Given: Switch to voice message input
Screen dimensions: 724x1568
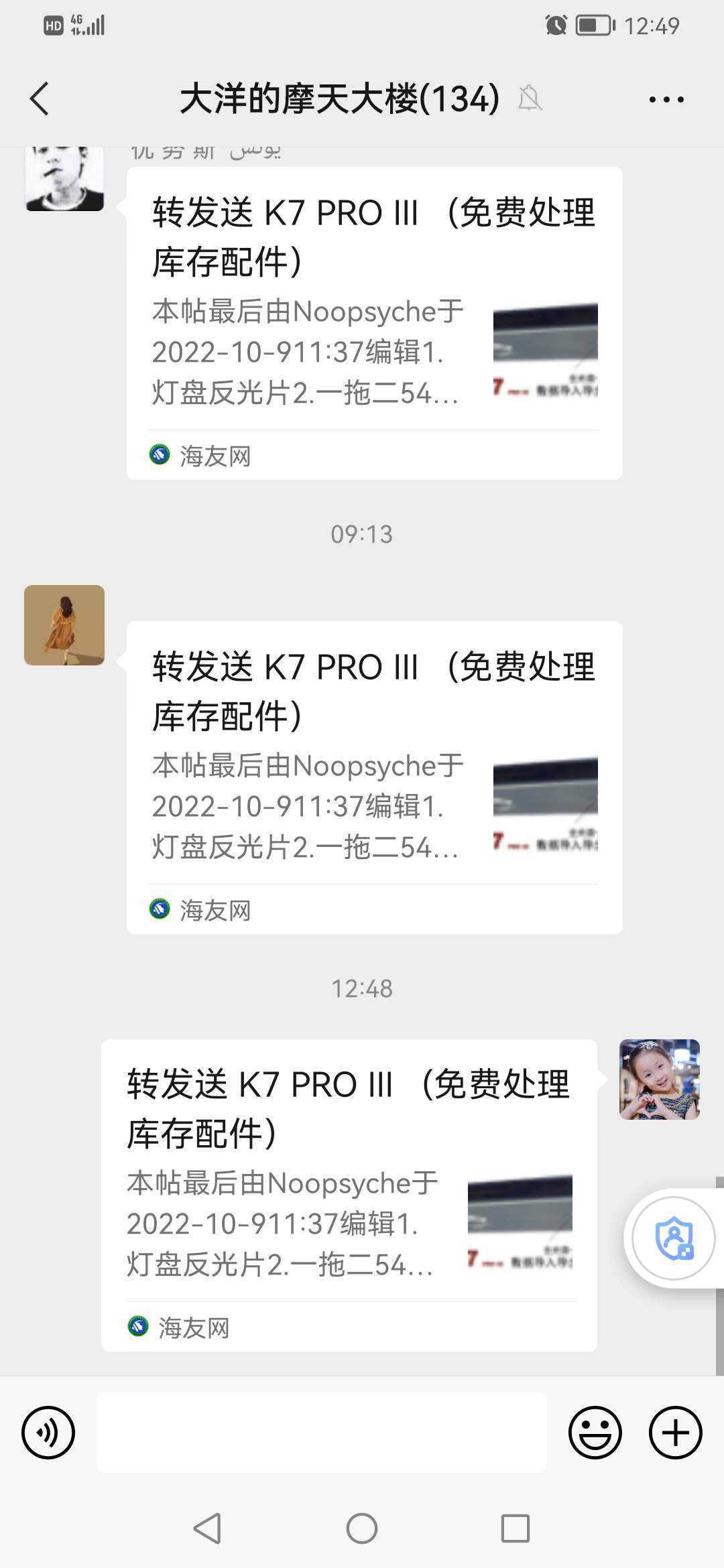Looking at the screenshot, I should pyautogui.click(x=48, y=1433).
